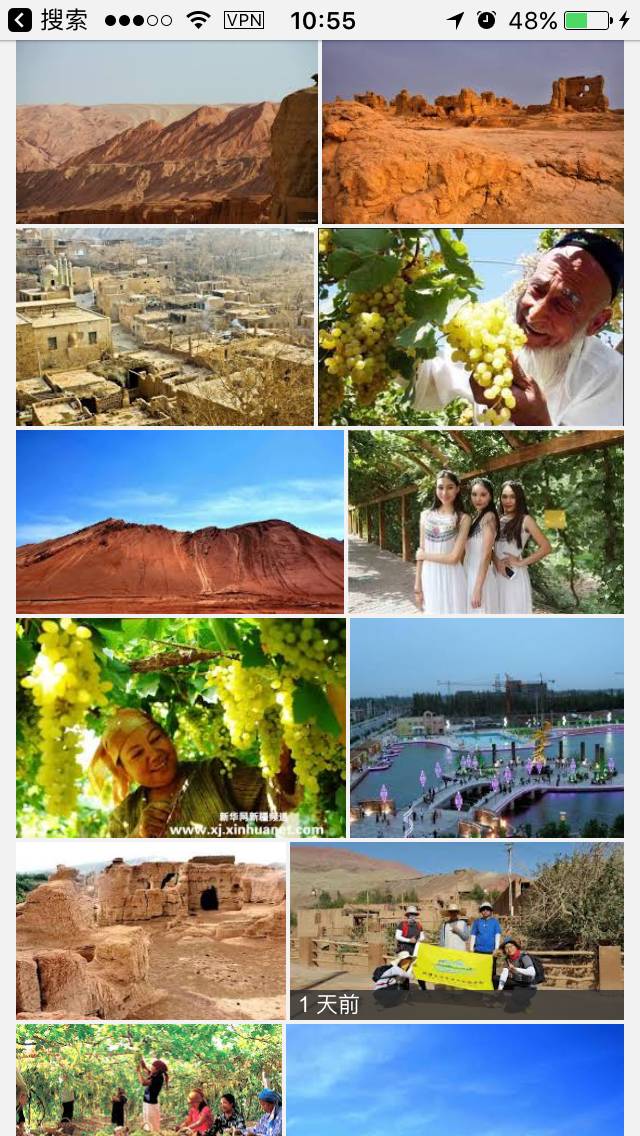View the evening lake and fountain plaza photo
640x1136 pixels.
pyautogui.click(x=486, y=727)
